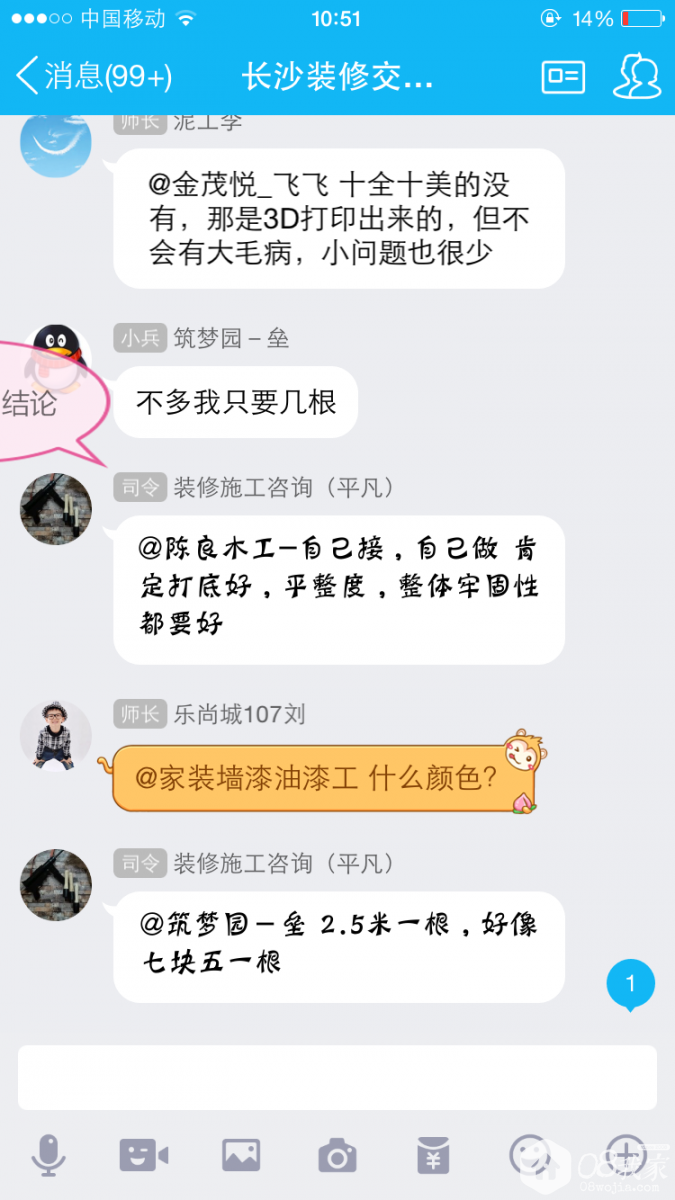This screenshot has height=1200, width=675.
Task: Start a voice message with the microphone icon
Action: [x=47, y=1155]
